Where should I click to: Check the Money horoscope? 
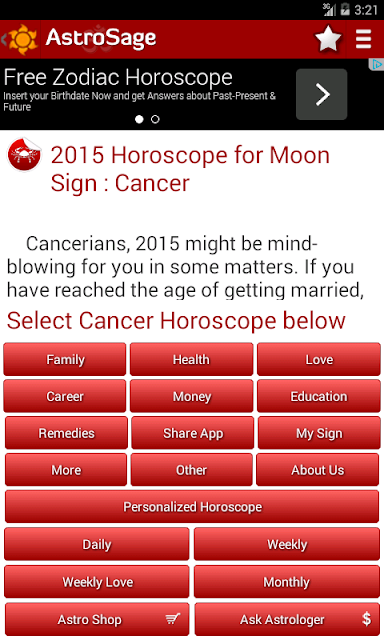coord(191,396)
